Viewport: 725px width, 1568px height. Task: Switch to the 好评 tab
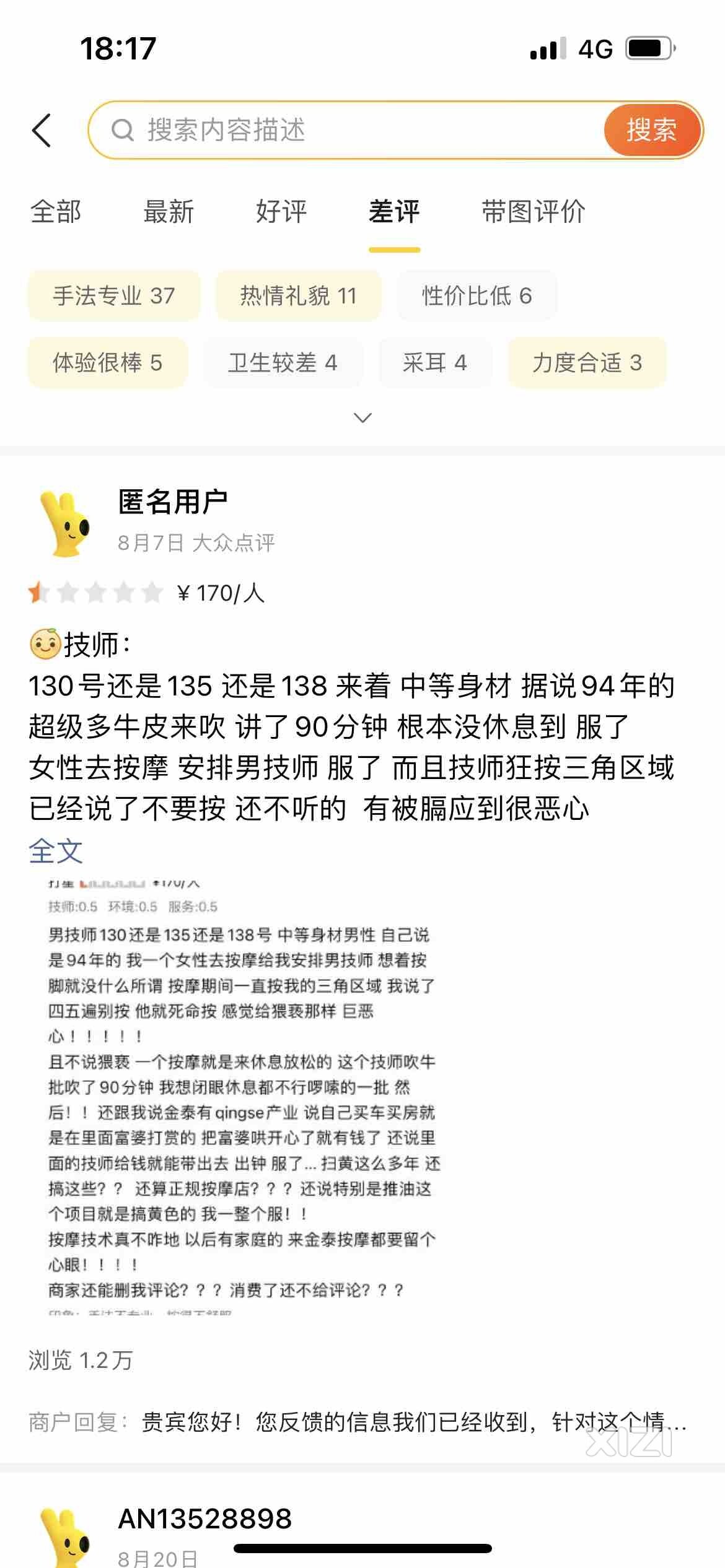pyautogui.click(x=281, y=212)
